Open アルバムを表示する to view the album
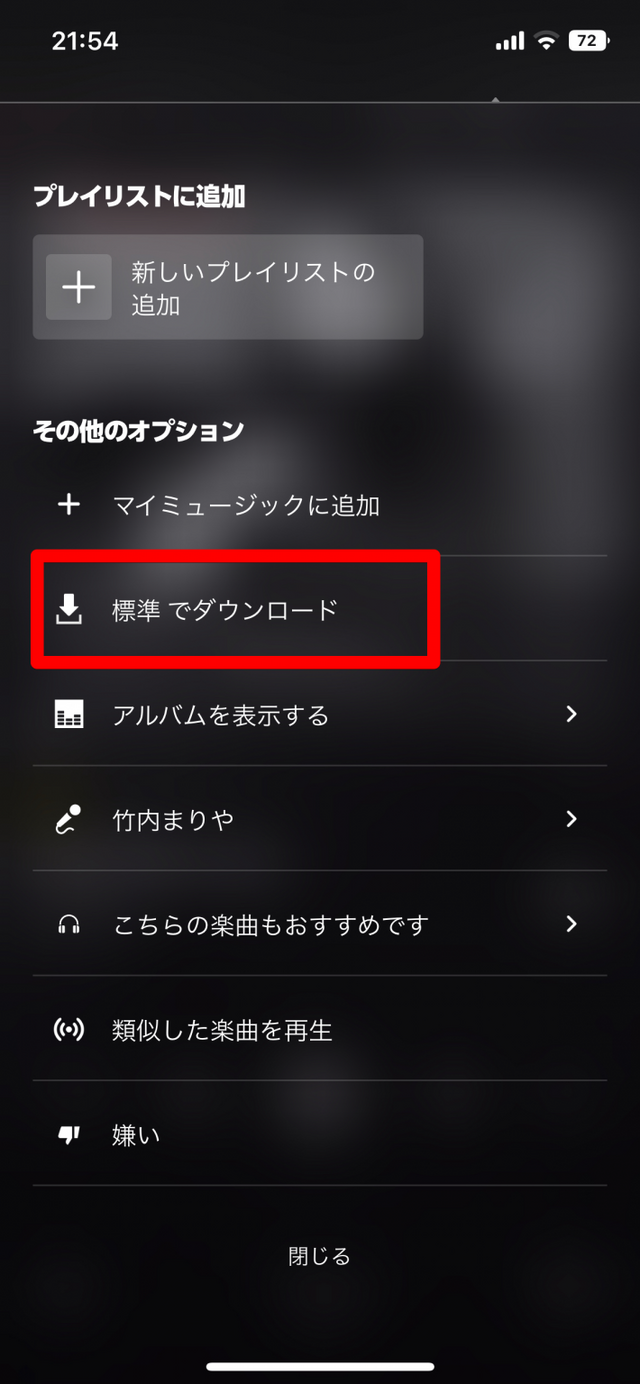Screen dimensions: 640x1384 (x=220, y=715)
